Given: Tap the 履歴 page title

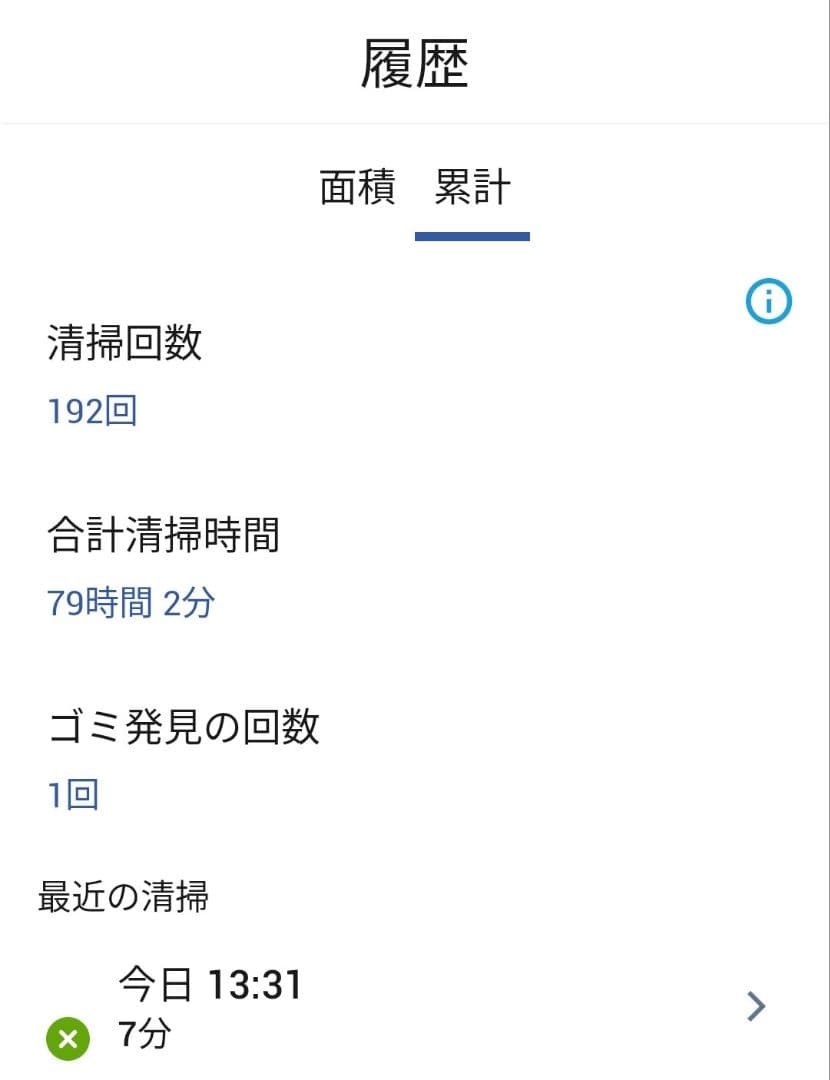Looking at the screenshot, I should 414,63.
